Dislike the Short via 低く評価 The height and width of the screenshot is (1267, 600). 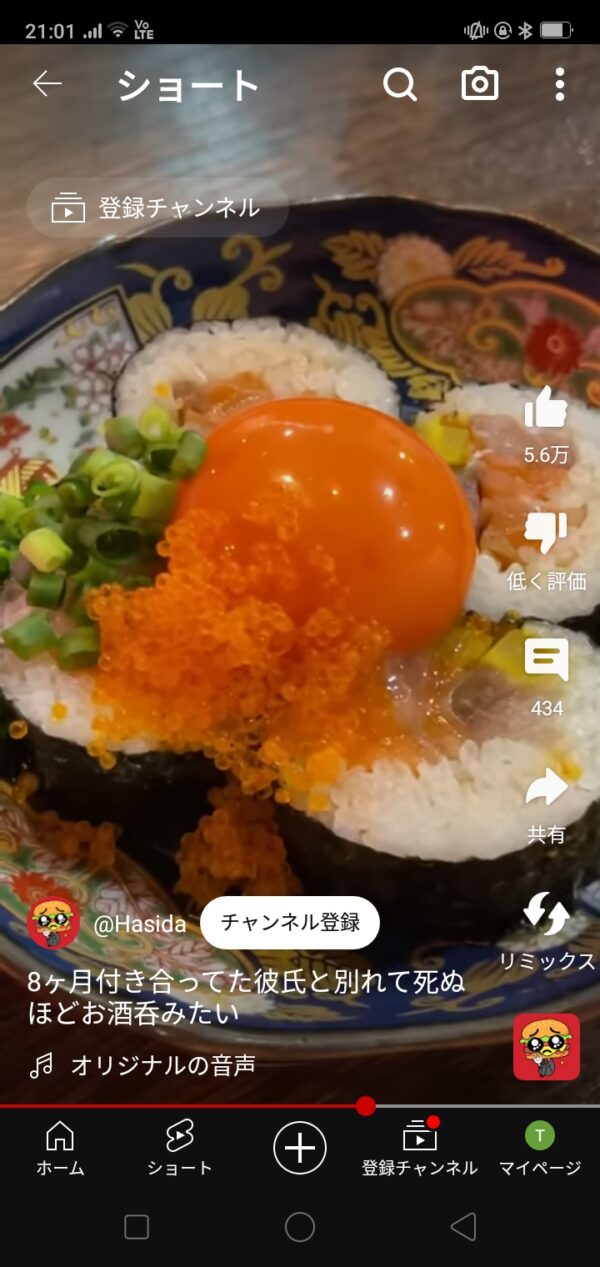coord(546,535)
